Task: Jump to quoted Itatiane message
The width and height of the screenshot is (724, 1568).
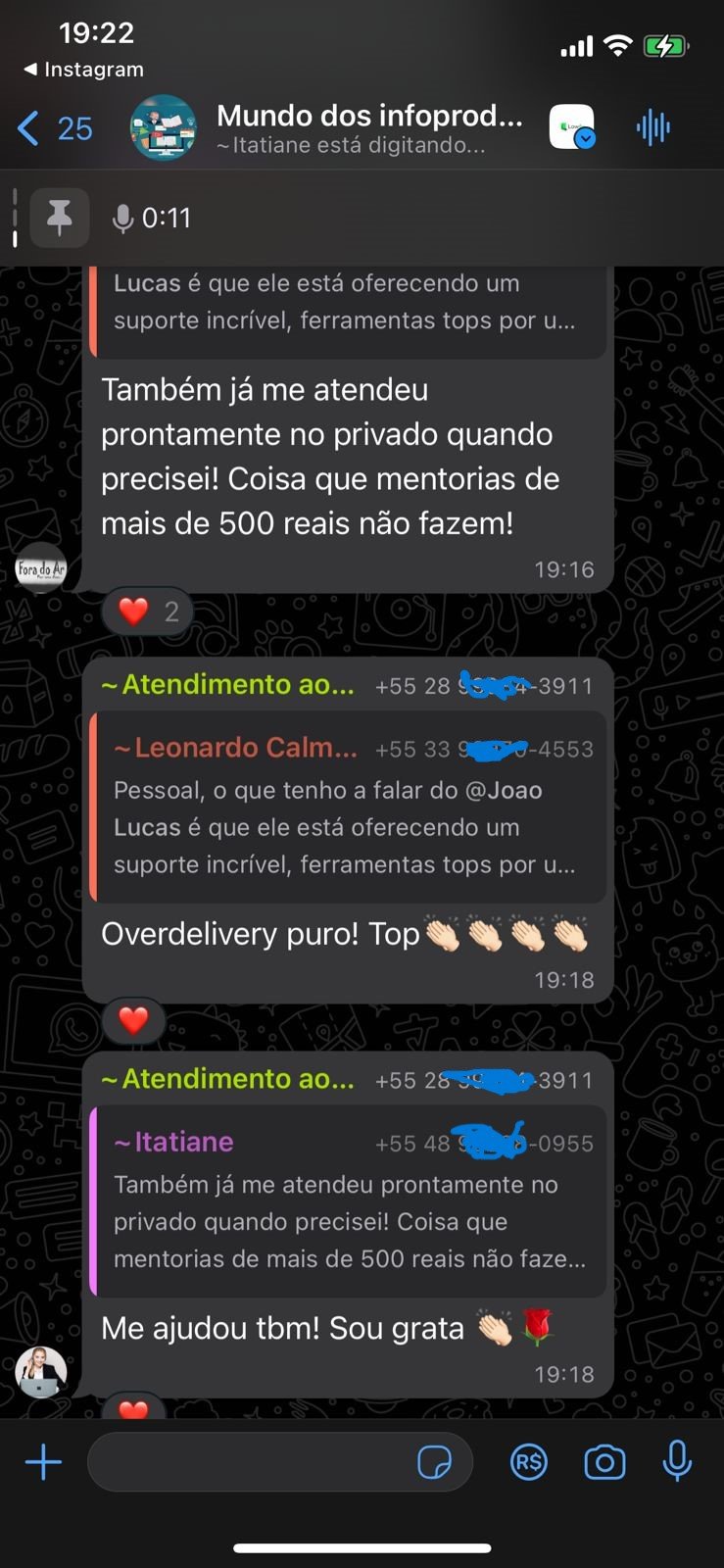Action: tap(348, 1201)
